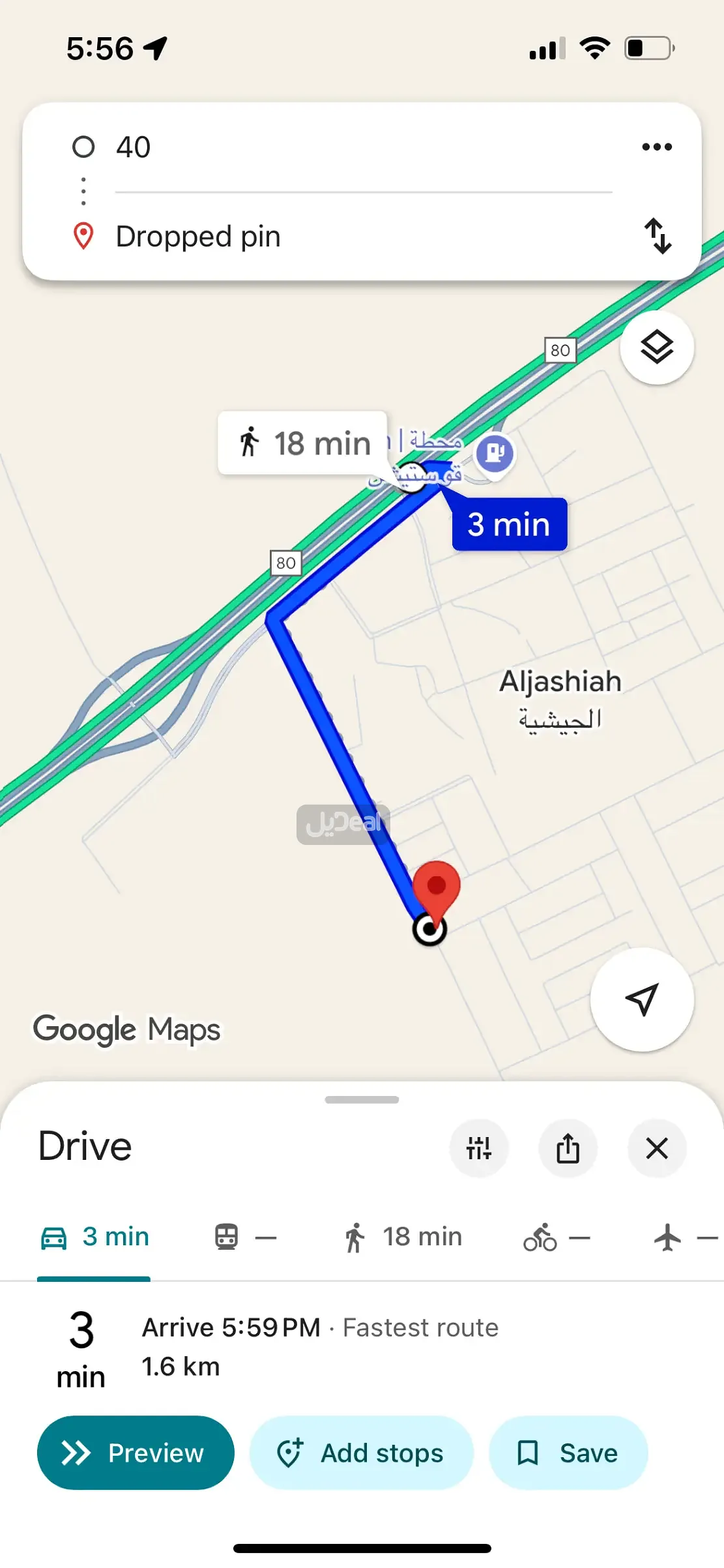
Task: Share these directions
Action: [x=568, y=1148]
